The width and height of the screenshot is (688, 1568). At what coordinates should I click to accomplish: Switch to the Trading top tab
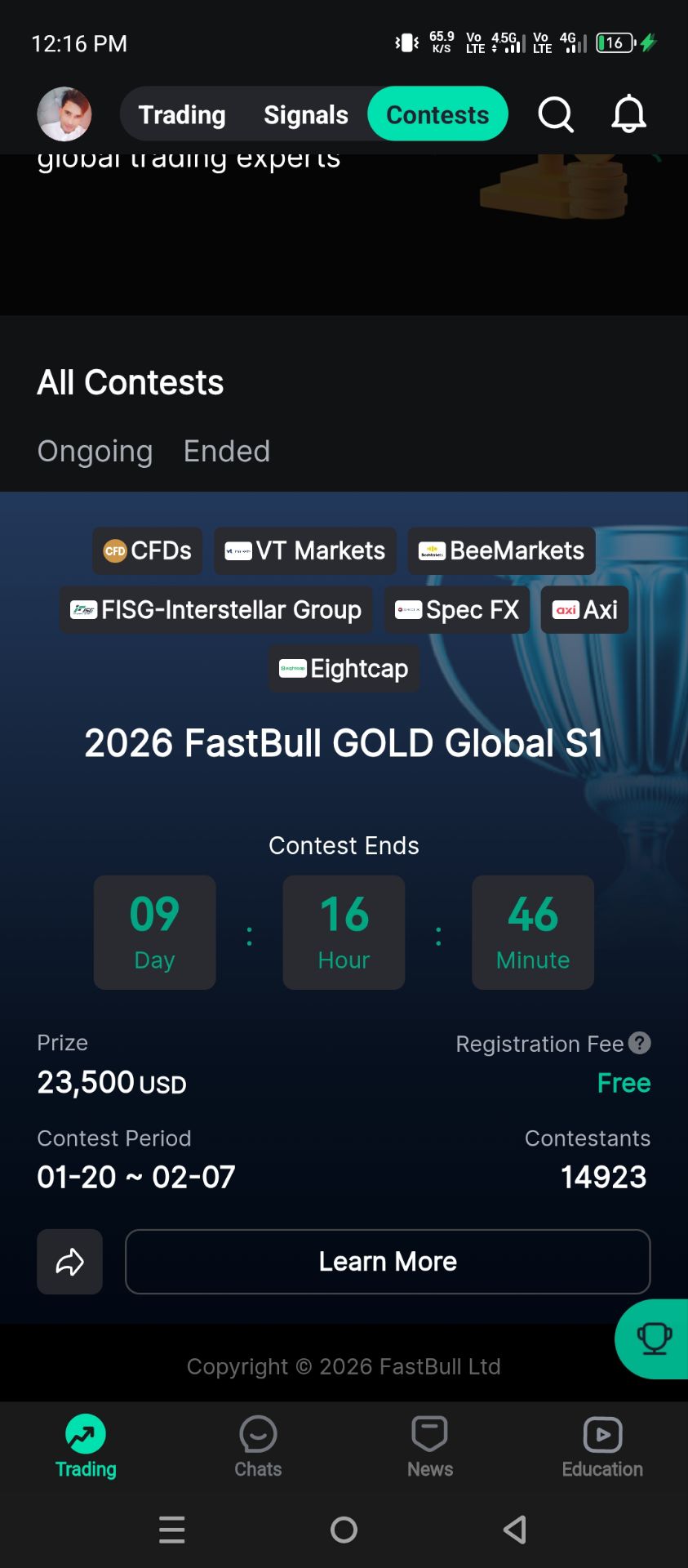tap(182, 115)
